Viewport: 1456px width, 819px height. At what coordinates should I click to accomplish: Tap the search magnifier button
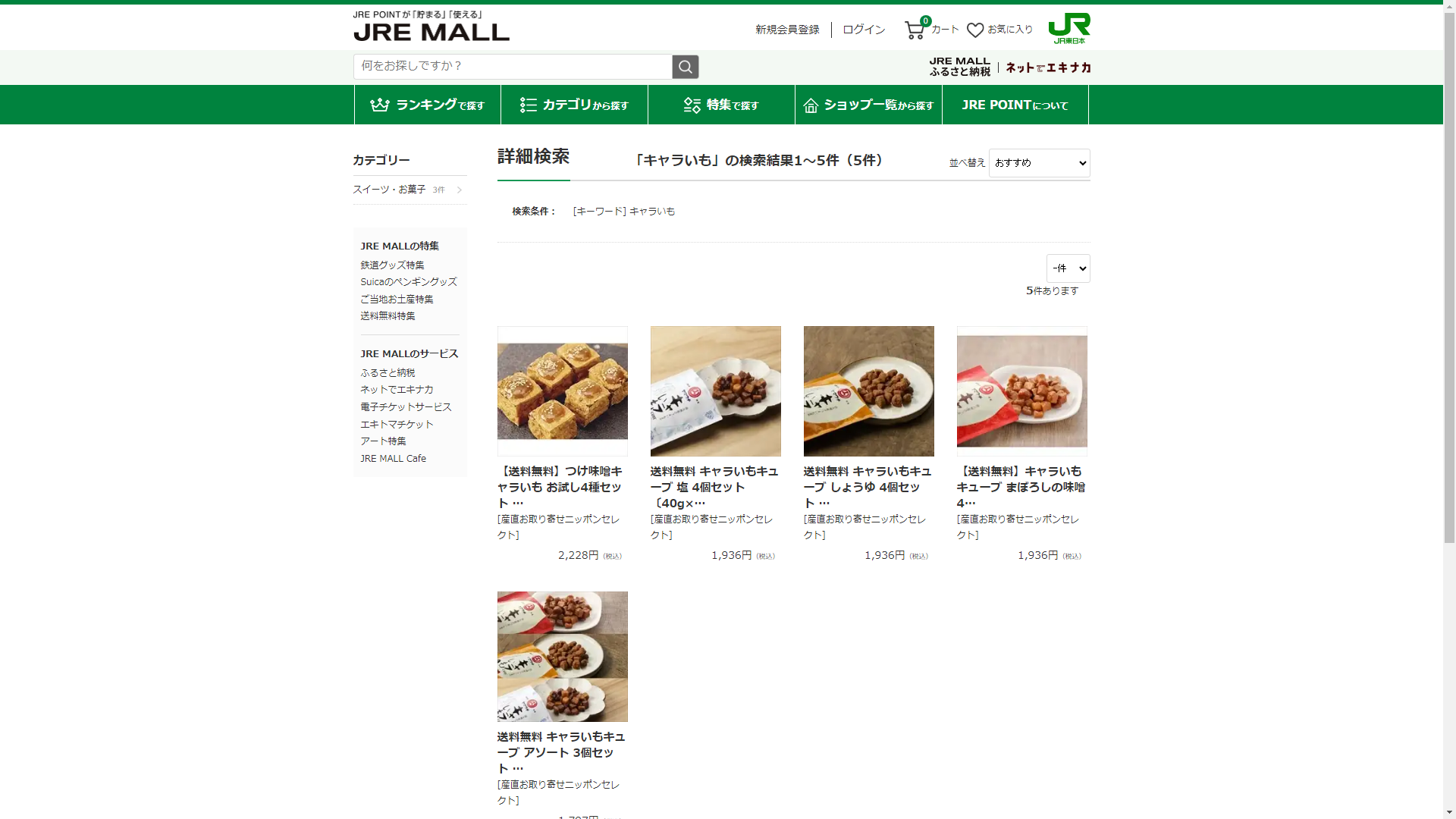coord(685,67)
